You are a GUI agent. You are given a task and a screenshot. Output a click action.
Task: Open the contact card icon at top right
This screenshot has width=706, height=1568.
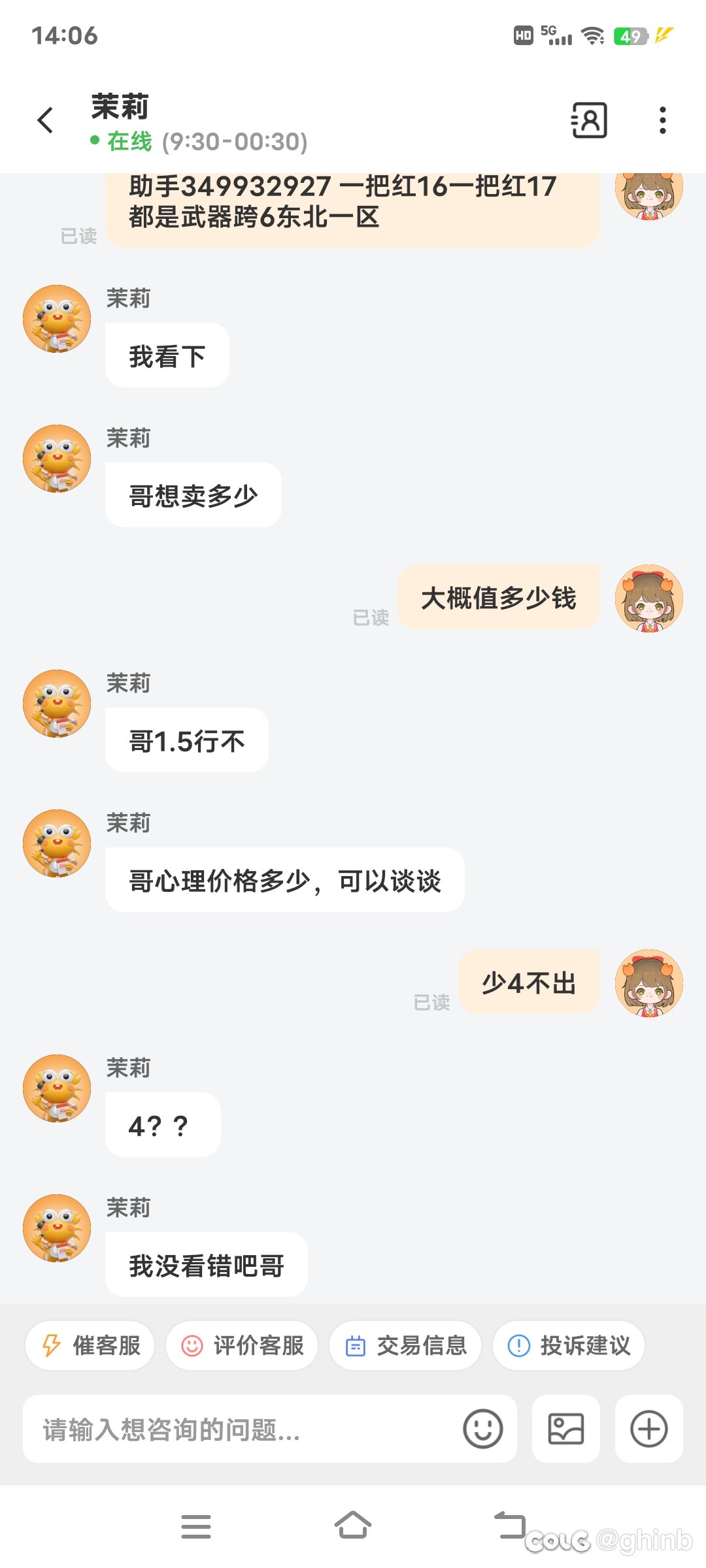point(588,120)
